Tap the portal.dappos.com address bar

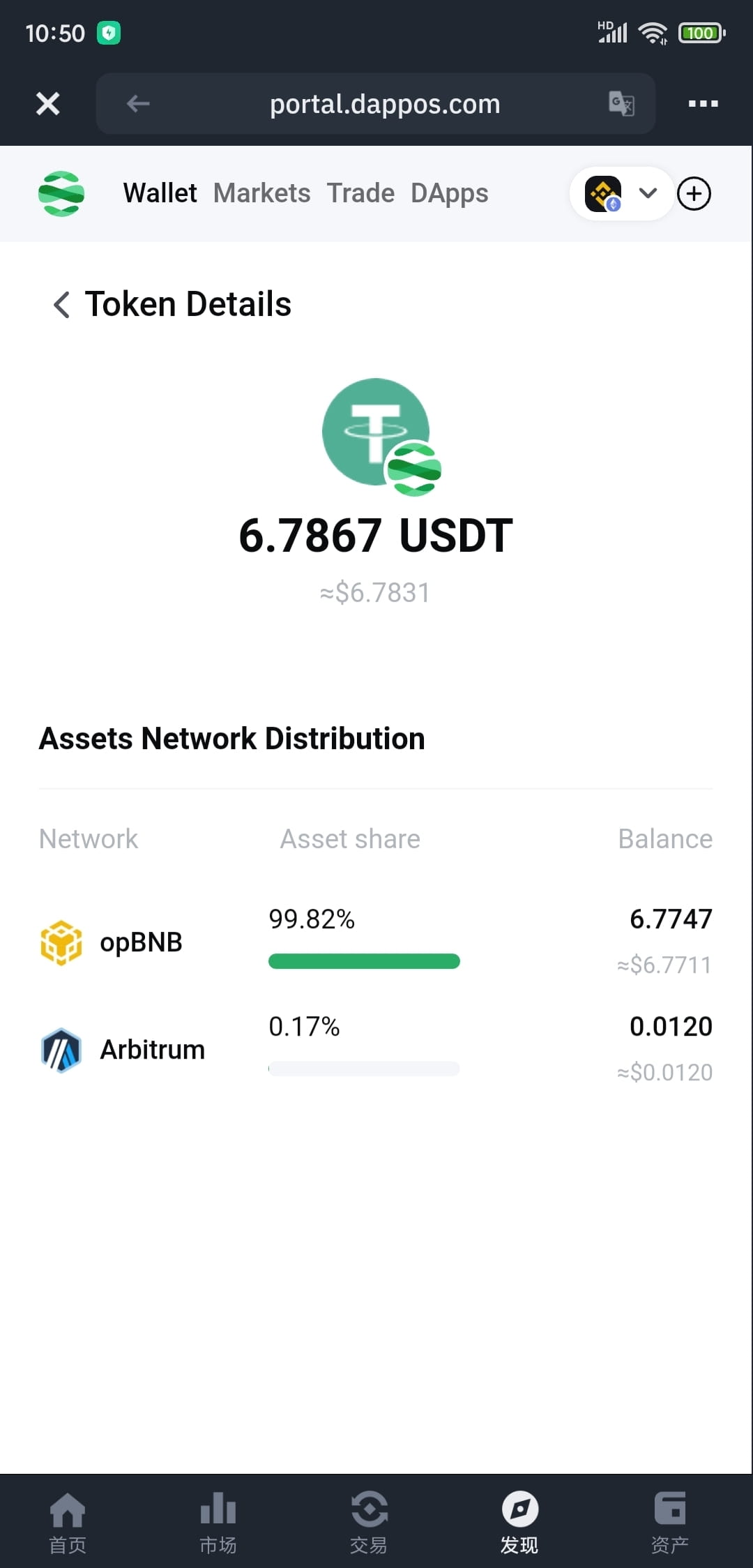(385, 104)
